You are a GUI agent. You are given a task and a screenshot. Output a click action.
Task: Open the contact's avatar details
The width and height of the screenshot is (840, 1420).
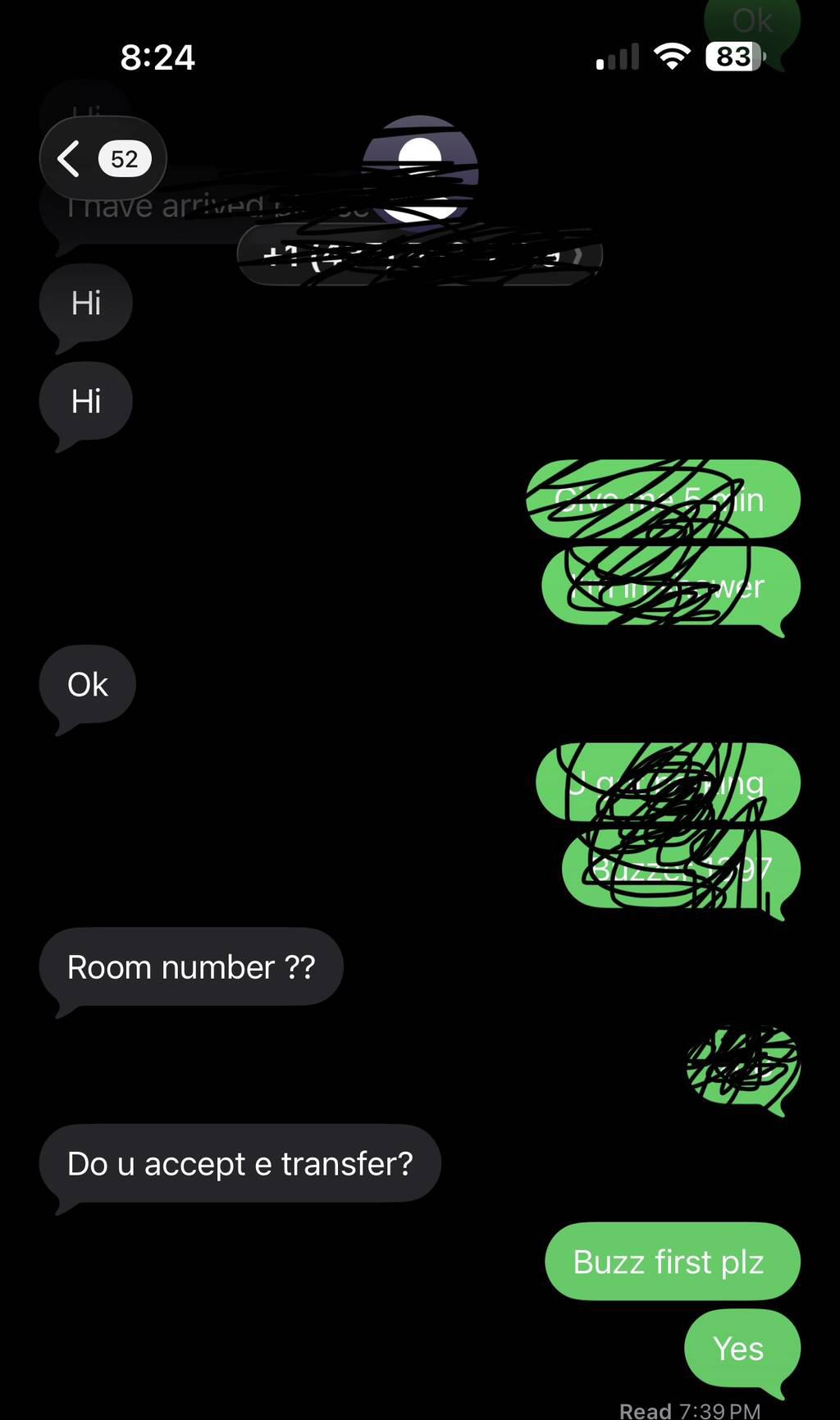coord(420,171)
